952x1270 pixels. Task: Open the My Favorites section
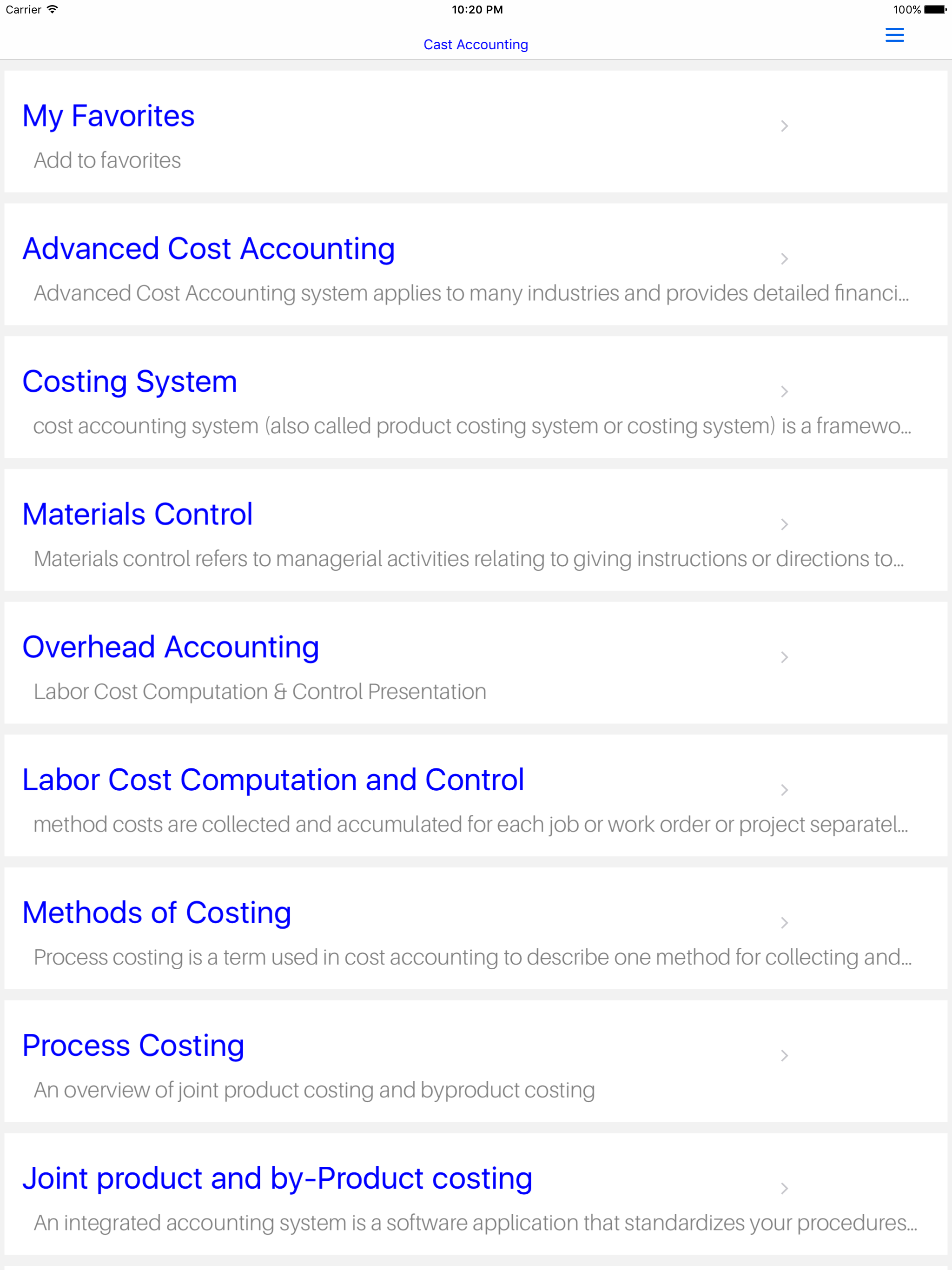[108, 116]
